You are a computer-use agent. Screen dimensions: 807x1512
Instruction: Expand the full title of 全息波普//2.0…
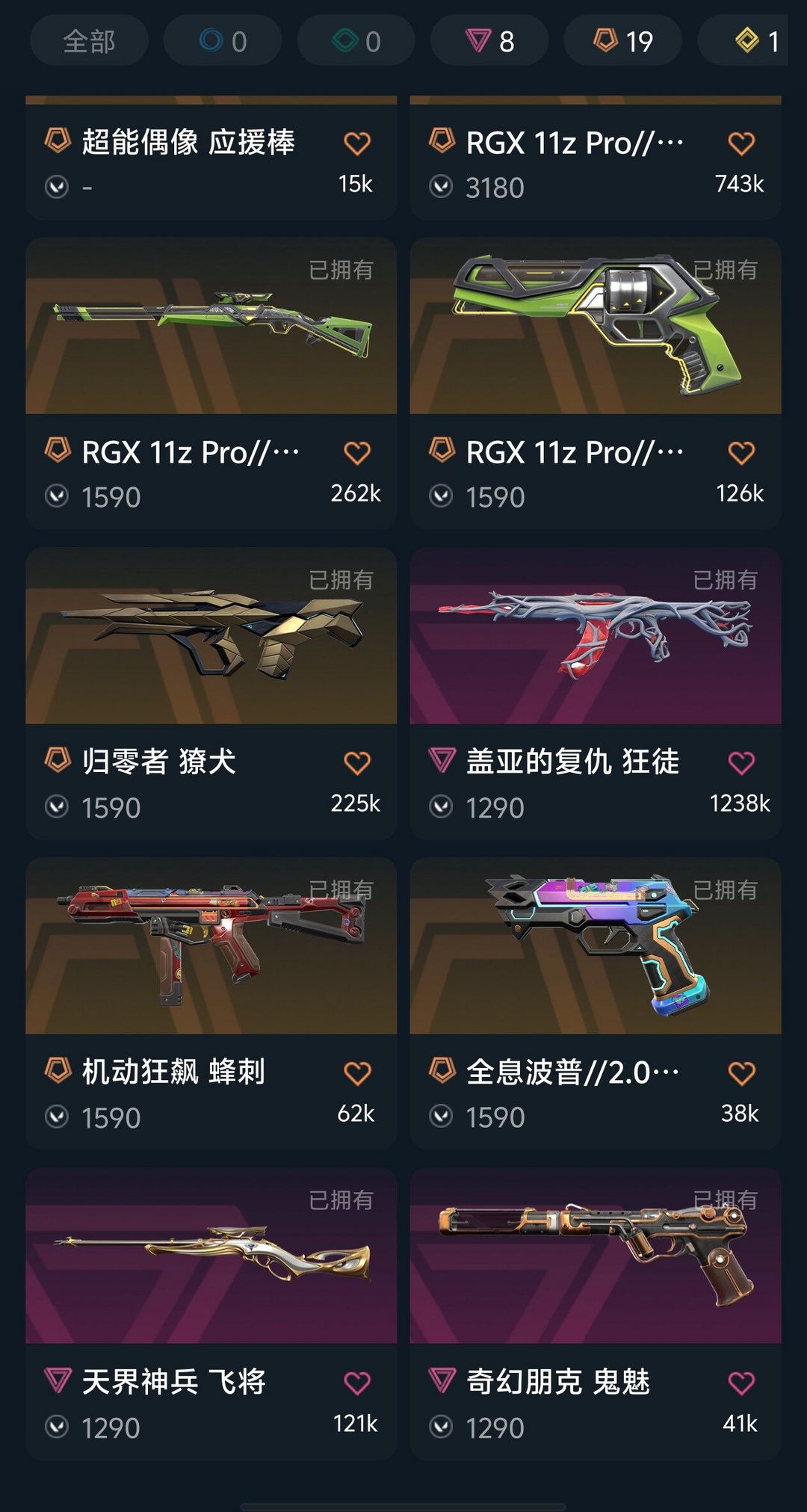point(575,1071)
